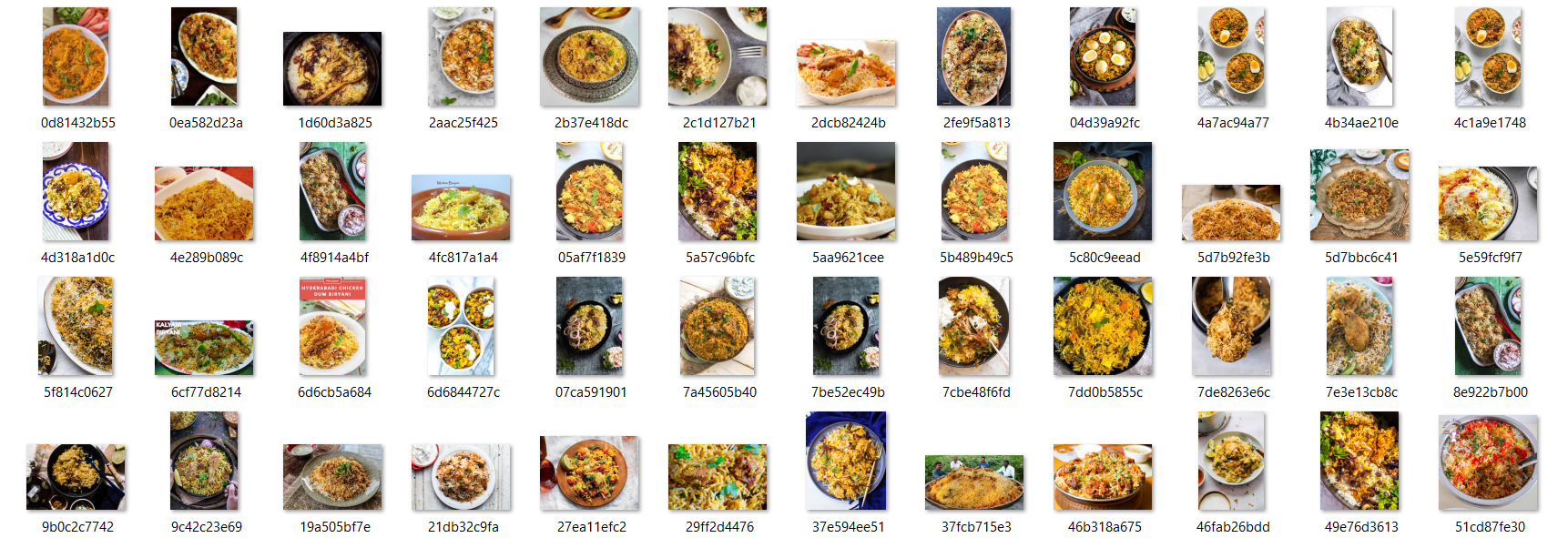Open thumbnail 4fc817a1a4
Viewport: 1568px width, 538px height.
tap(461, 208)
